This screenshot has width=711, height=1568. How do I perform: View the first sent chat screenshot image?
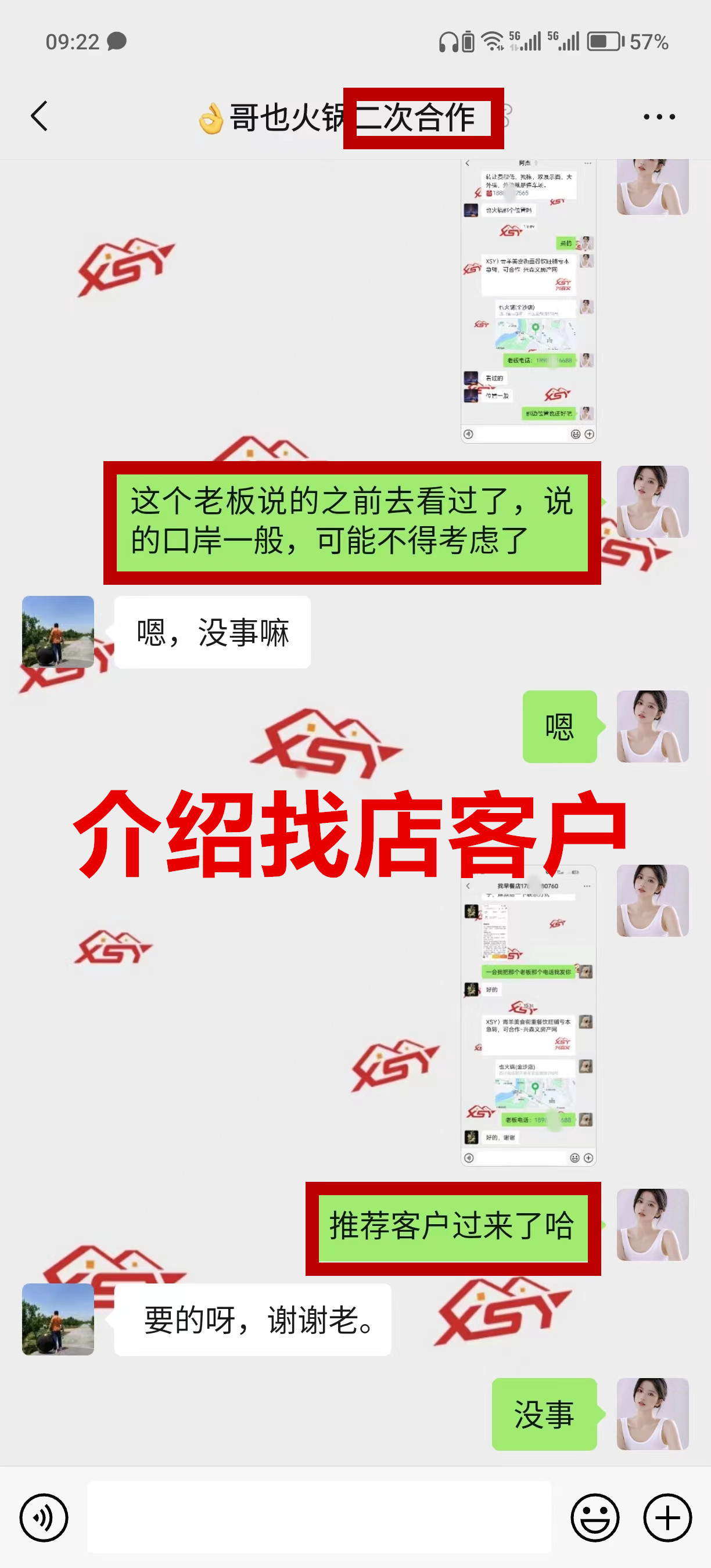point(528,300)
